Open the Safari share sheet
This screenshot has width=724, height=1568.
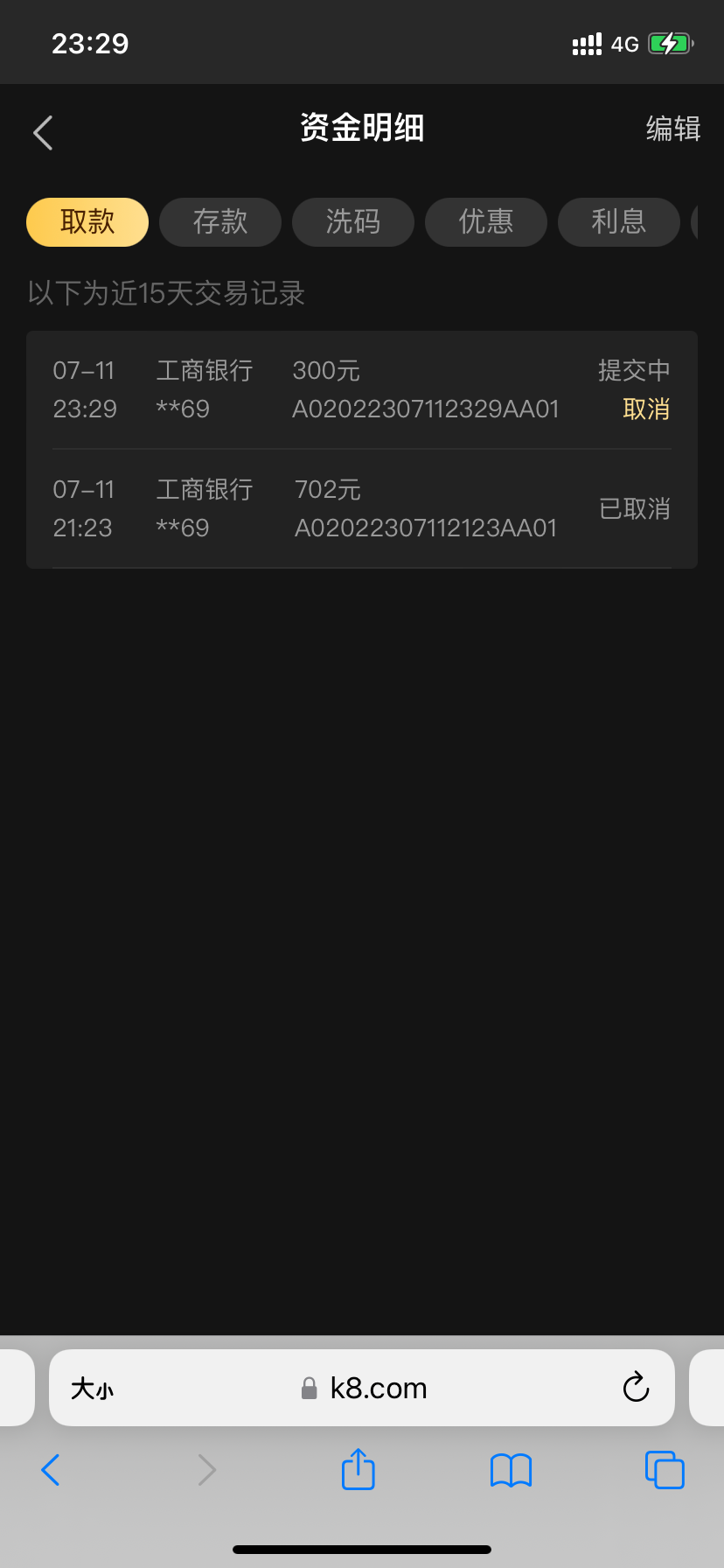(358, 1469)
